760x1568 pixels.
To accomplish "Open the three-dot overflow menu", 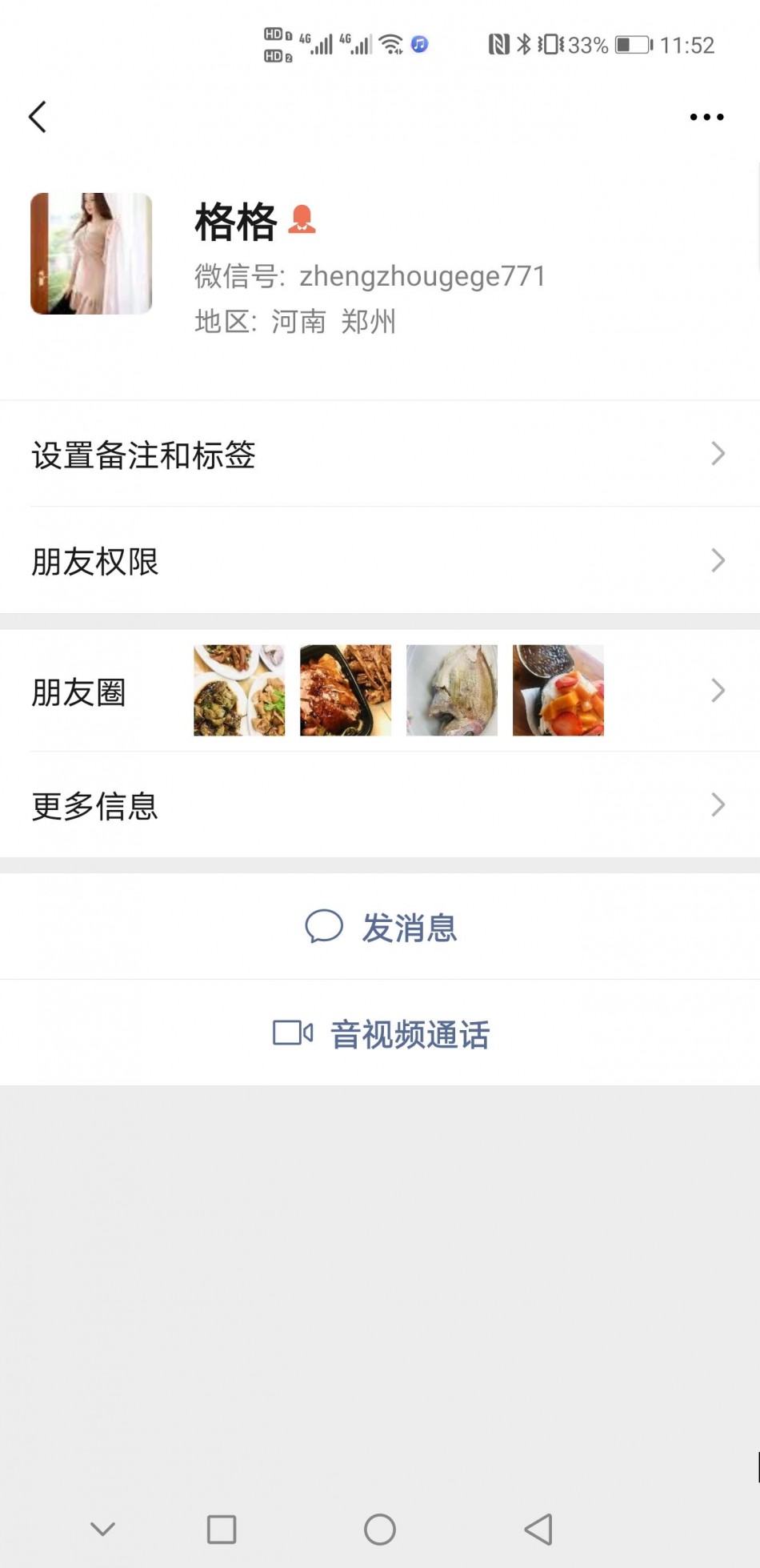I will 706,117.
